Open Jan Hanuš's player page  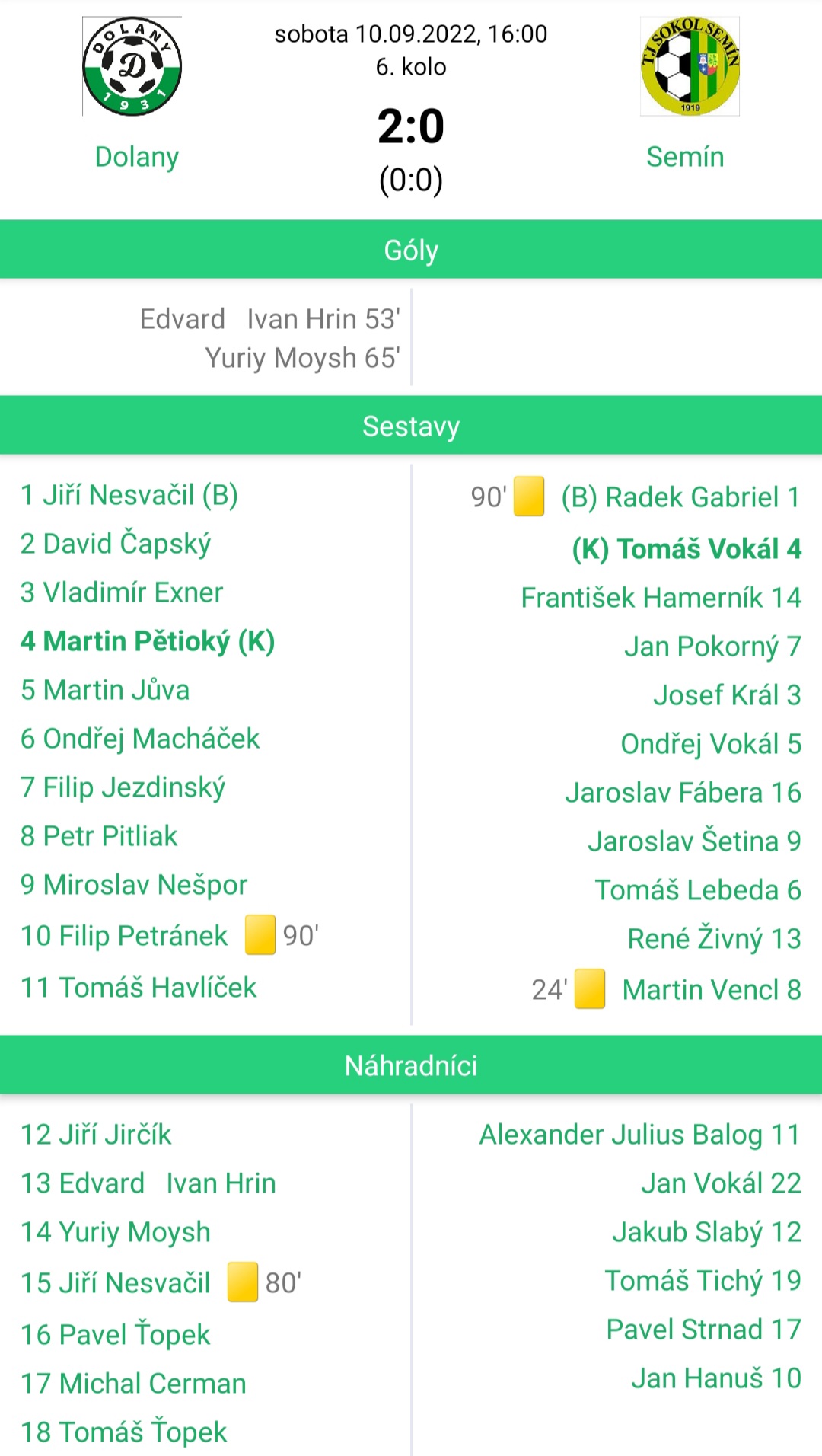715,1378
